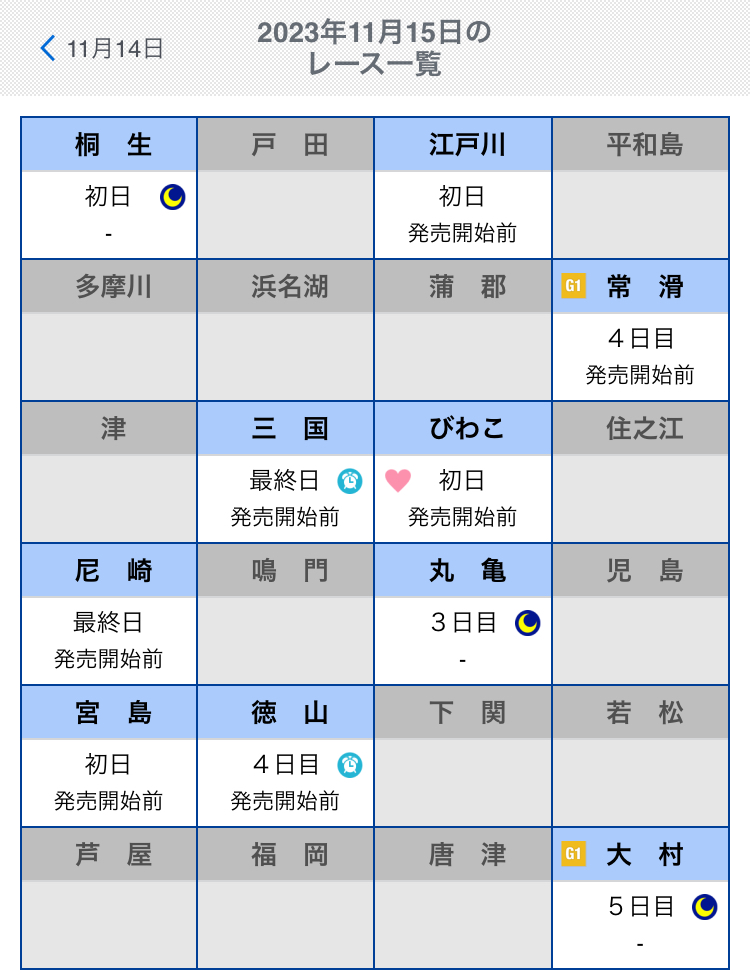This screenshot has width=750, height=980.
Task: Select the 江戸川 venue cell
Action: click(463, 188)
